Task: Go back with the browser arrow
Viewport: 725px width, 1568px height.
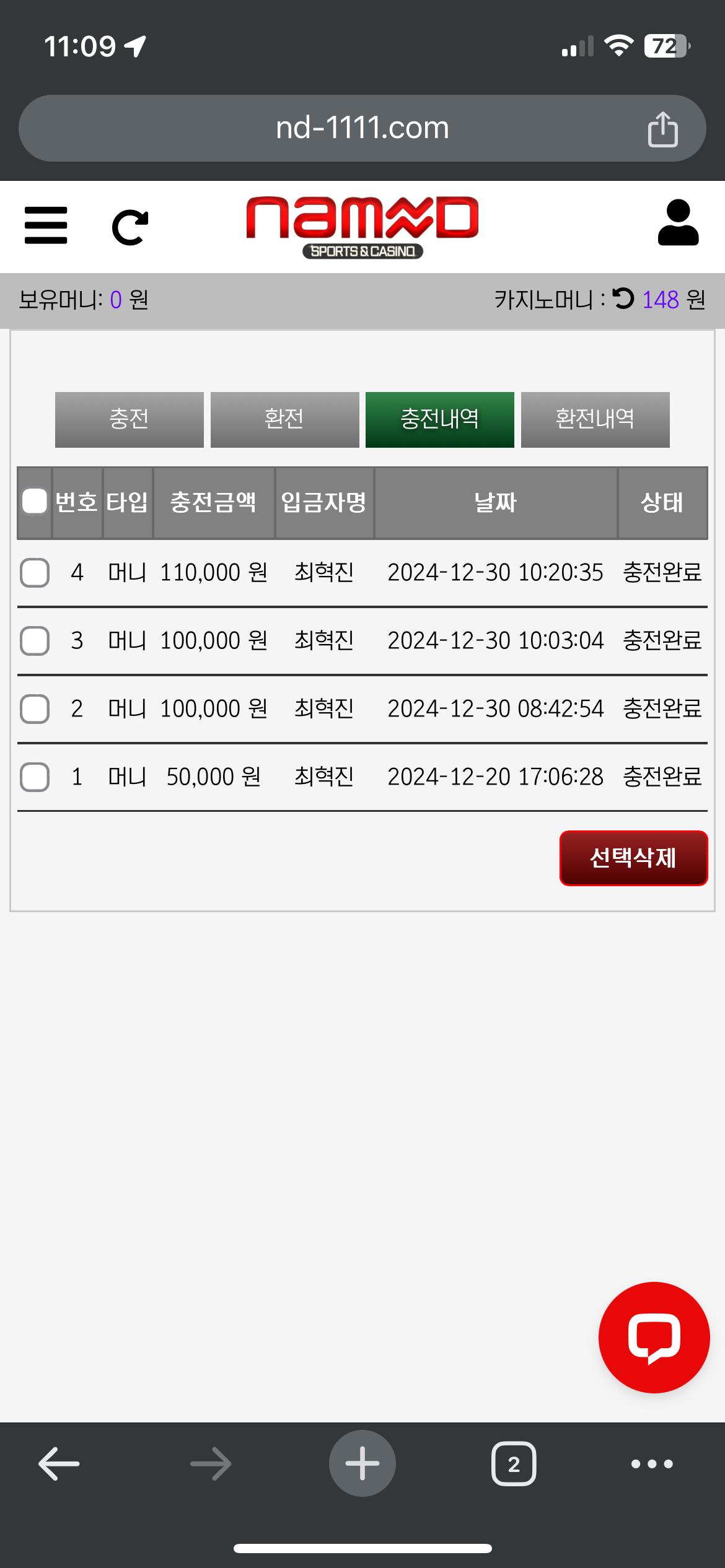Action: click(59, 1464)
